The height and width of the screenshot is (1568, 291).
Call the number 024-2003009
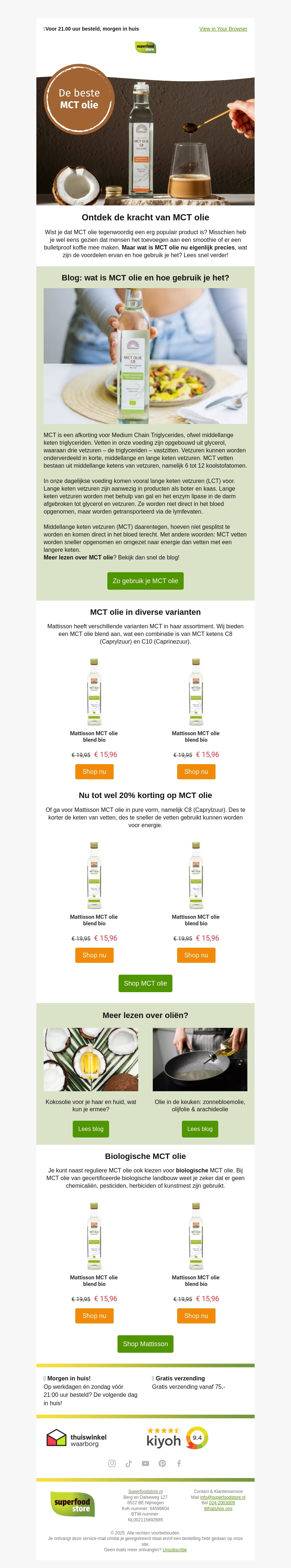pyautogui.click(x=222, y=1502)
